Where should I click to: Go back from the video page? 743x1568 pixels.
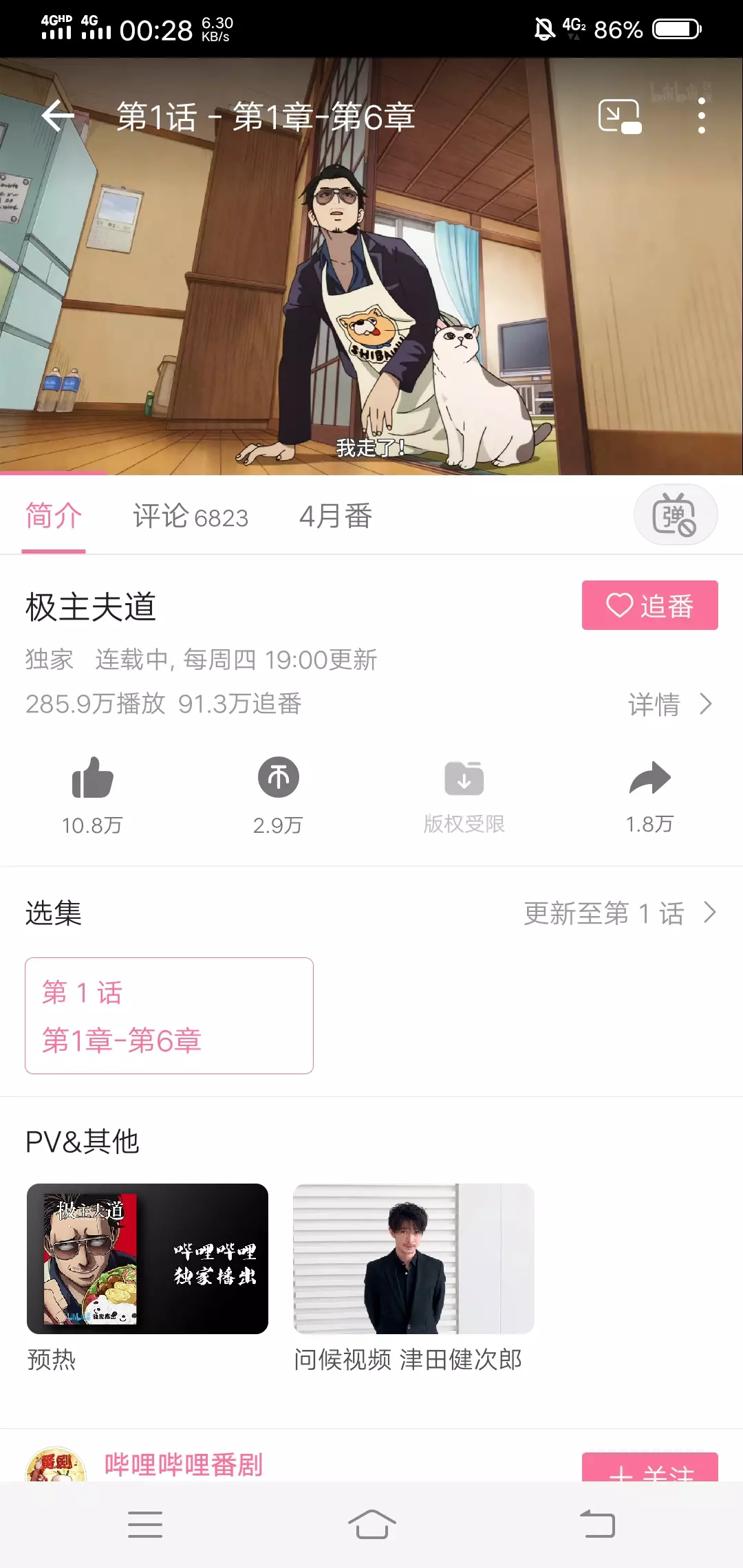pos(58,116)
